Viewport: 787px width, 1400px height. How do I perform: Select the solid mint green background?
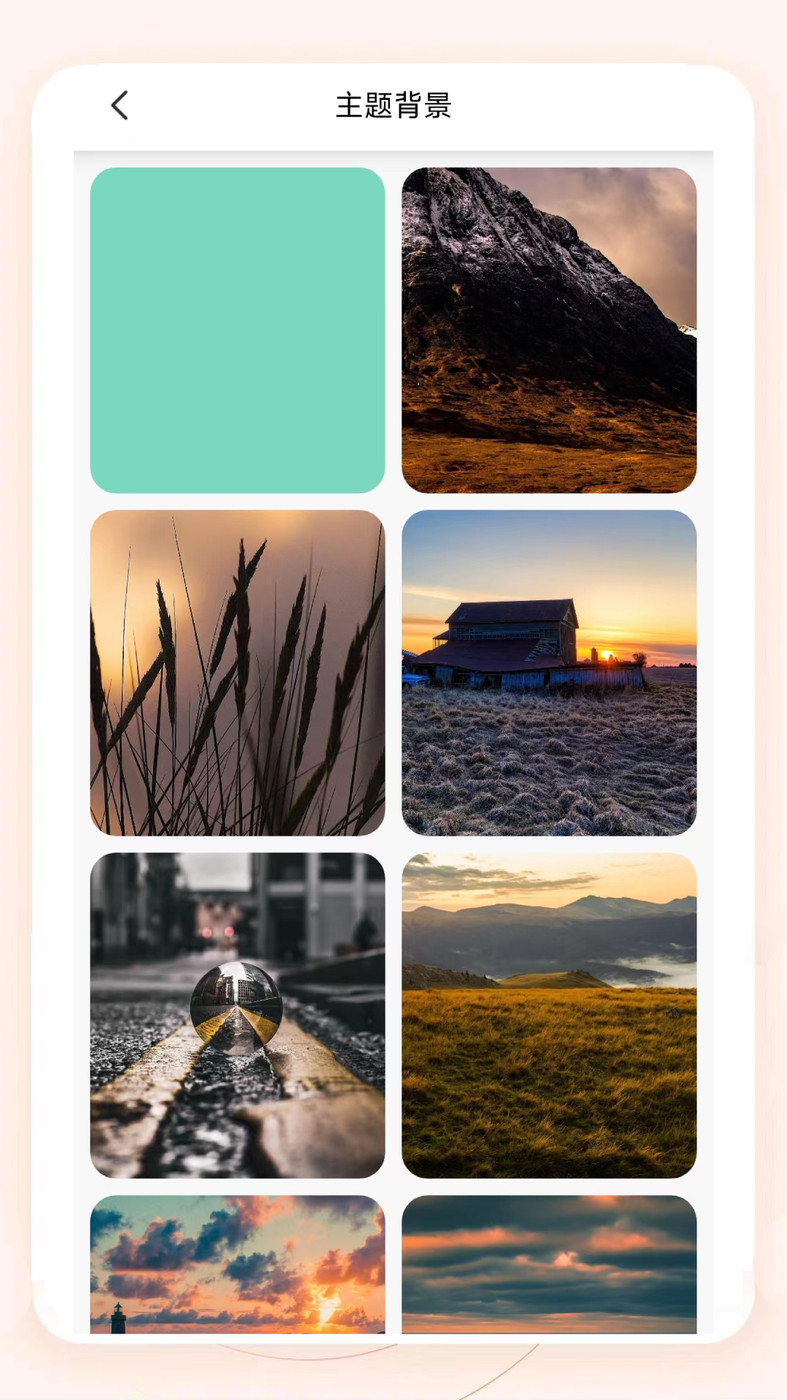pyautogui.click(x=237, y=330)
